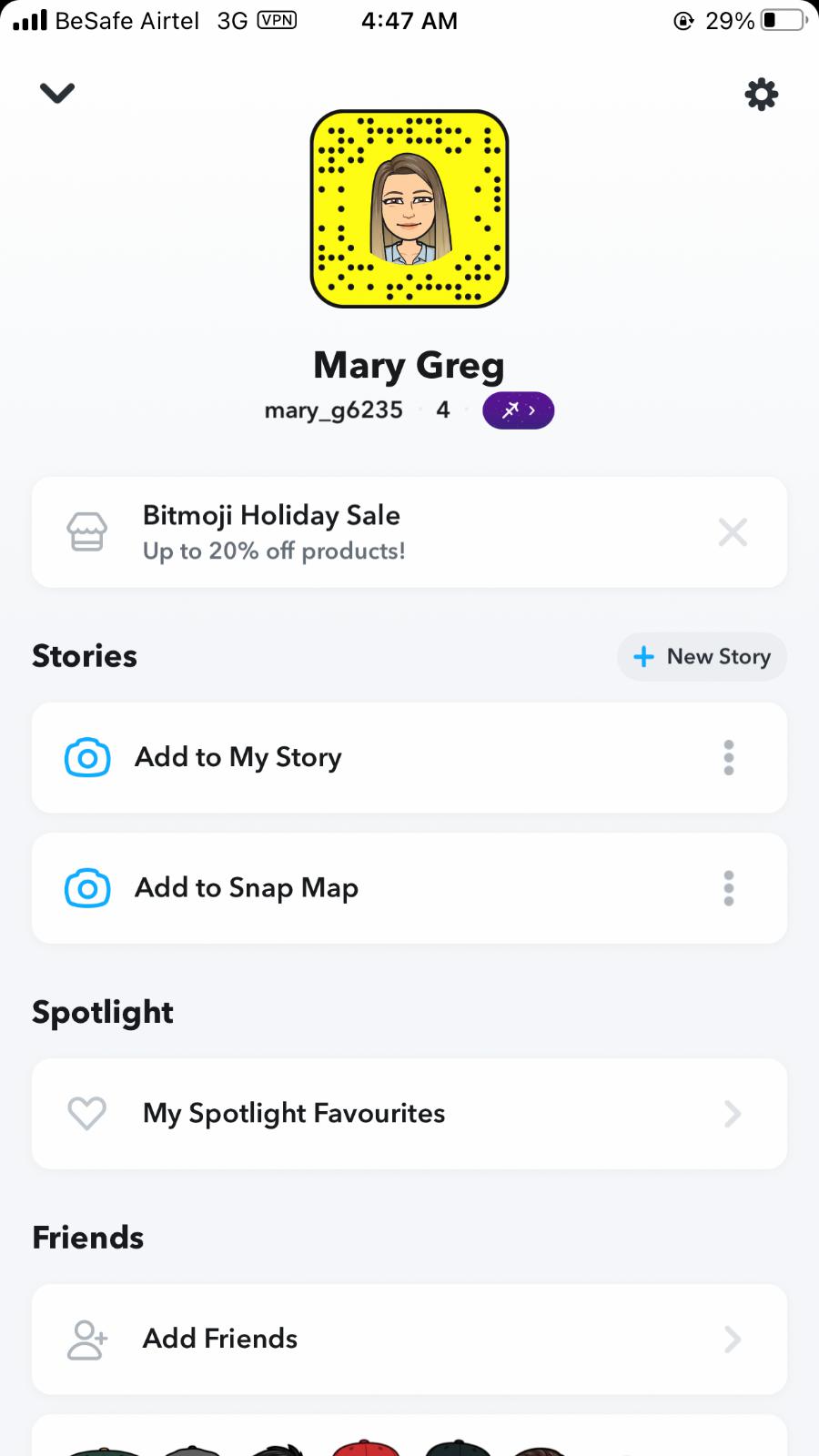Viewport: 819px width, 1456px height.
Task: Go to Add Friends
Action: pyautogui.click(x=409, y=1339)
